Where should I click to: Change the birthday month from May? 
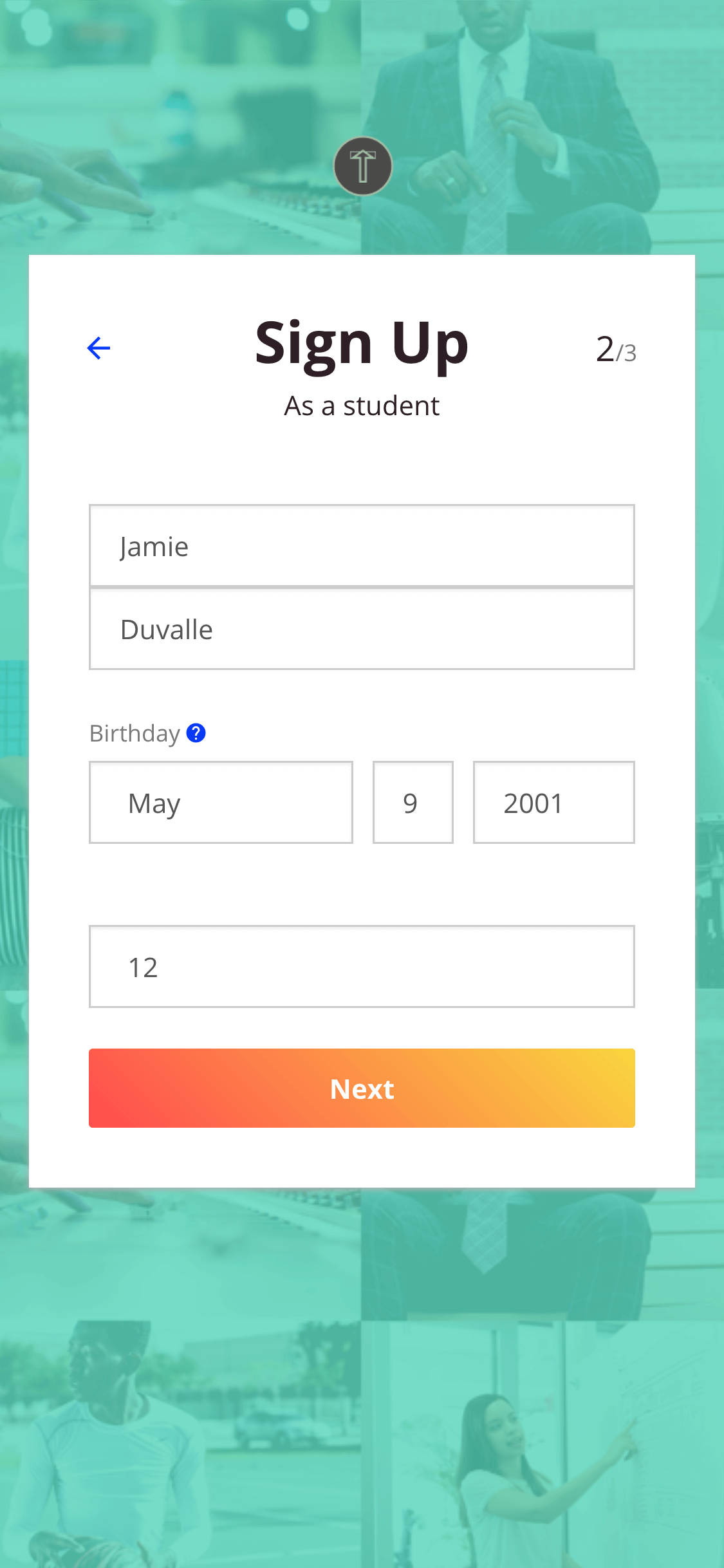[221, 803]
